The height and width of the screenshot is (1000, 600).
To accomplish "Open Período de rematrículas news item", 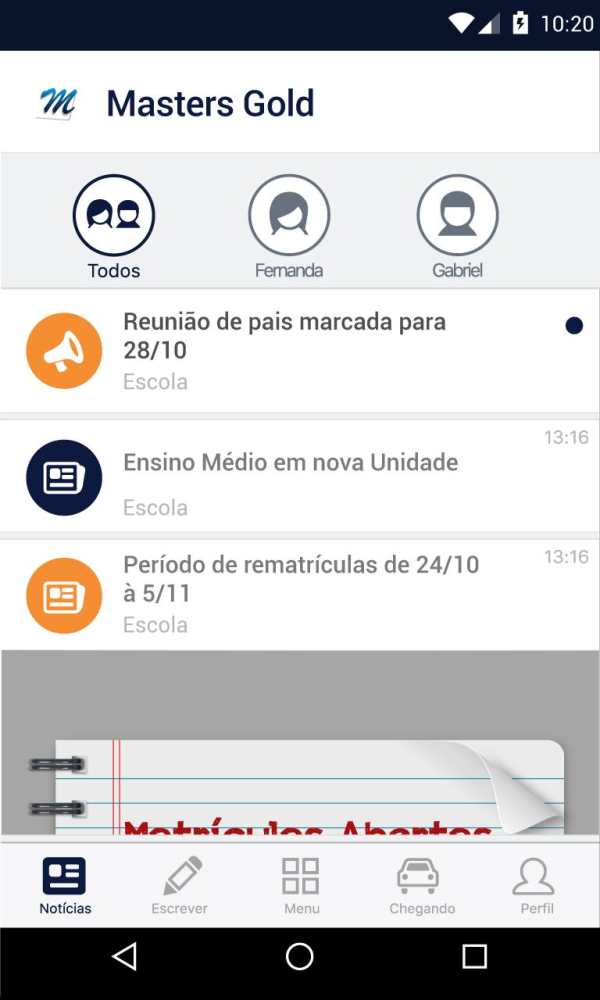I will point(300,594).
